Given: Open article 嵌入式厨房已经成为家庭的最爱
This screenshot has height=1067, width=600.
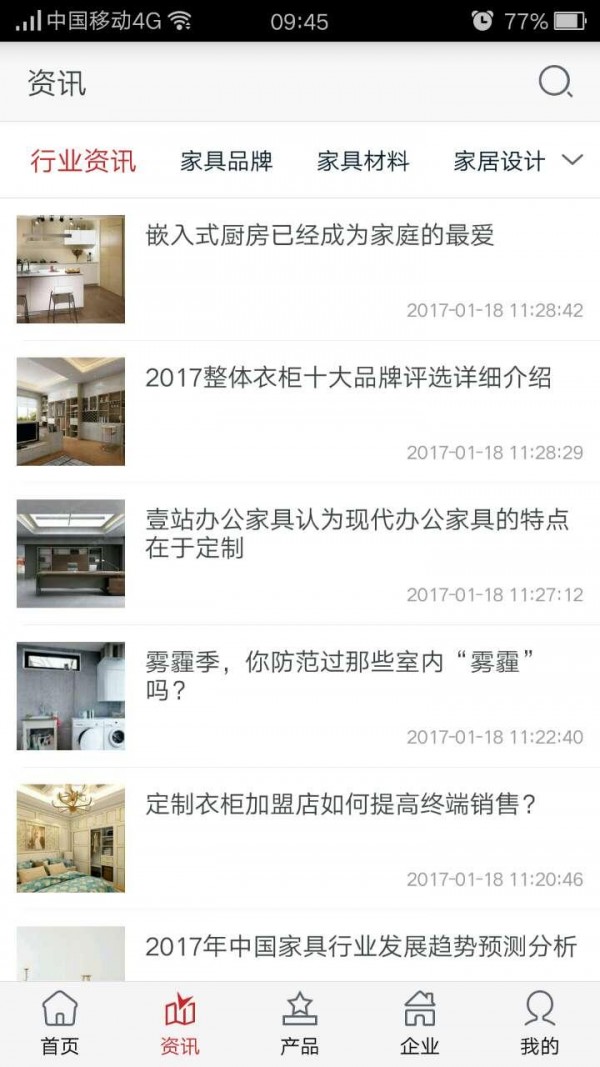Looking at the screenshot, I should [x=320, y=236].
